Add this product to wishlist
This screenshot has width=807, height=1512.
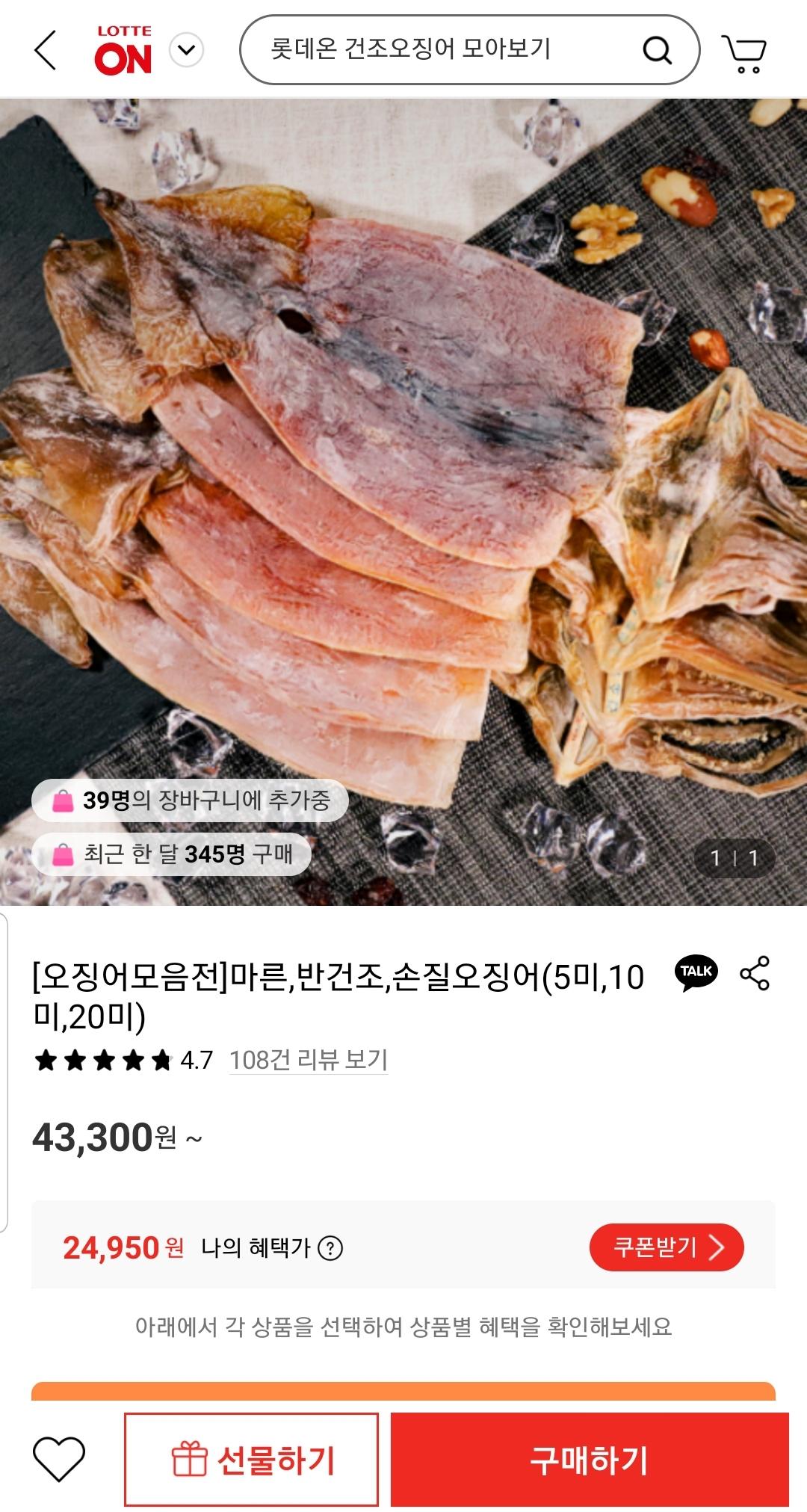point(59,1459)
